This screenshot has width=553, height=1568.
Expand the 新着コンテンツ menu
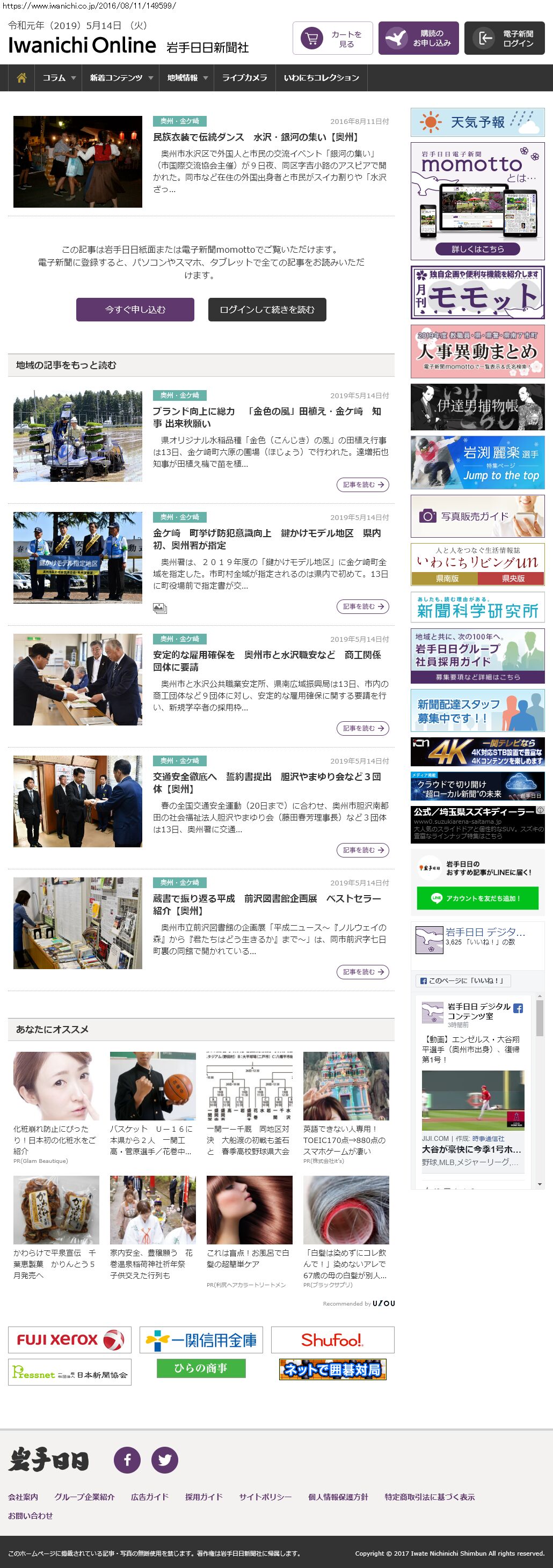tap(121, 78)
